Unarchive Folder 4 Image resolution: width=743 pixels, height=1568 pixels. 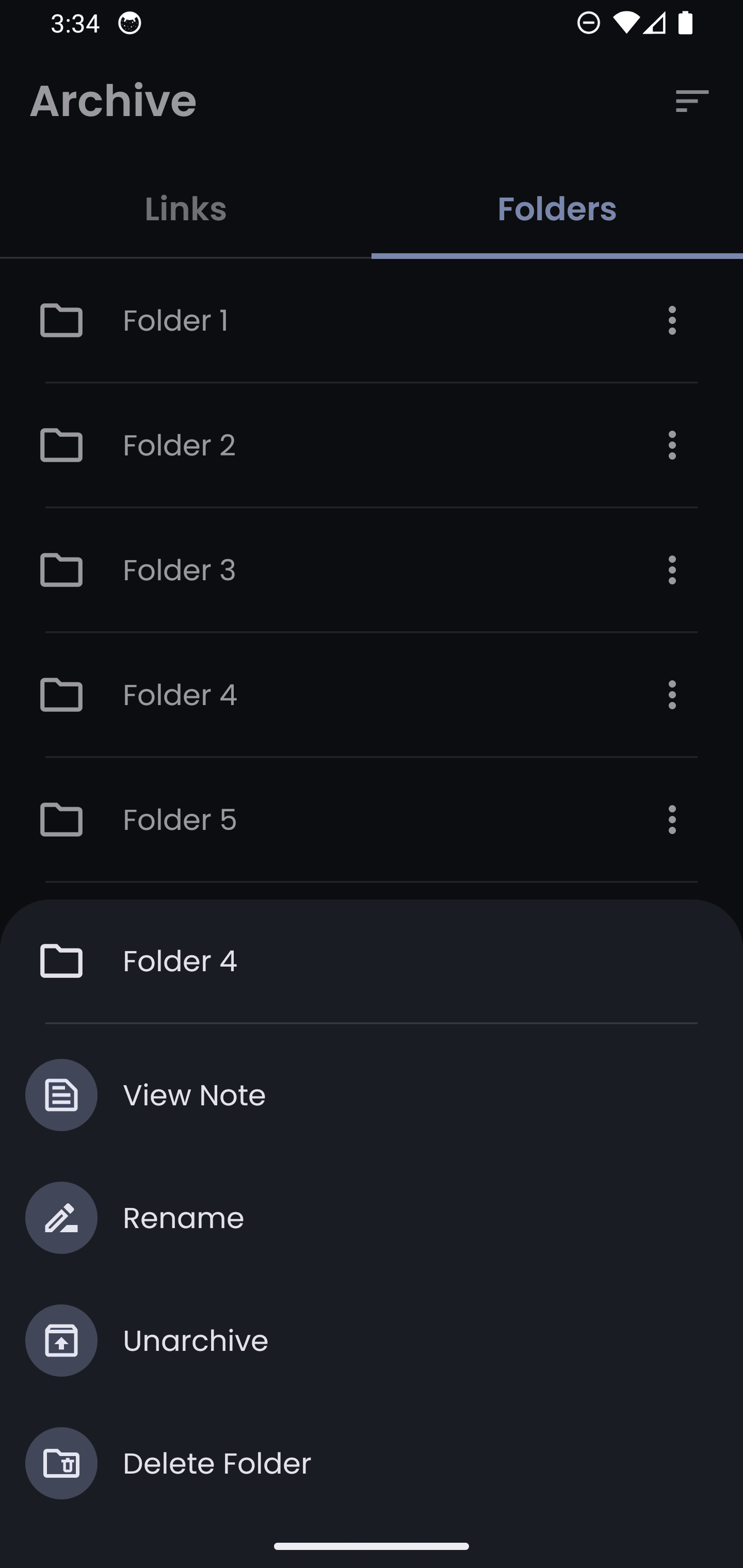point(195,1341)
